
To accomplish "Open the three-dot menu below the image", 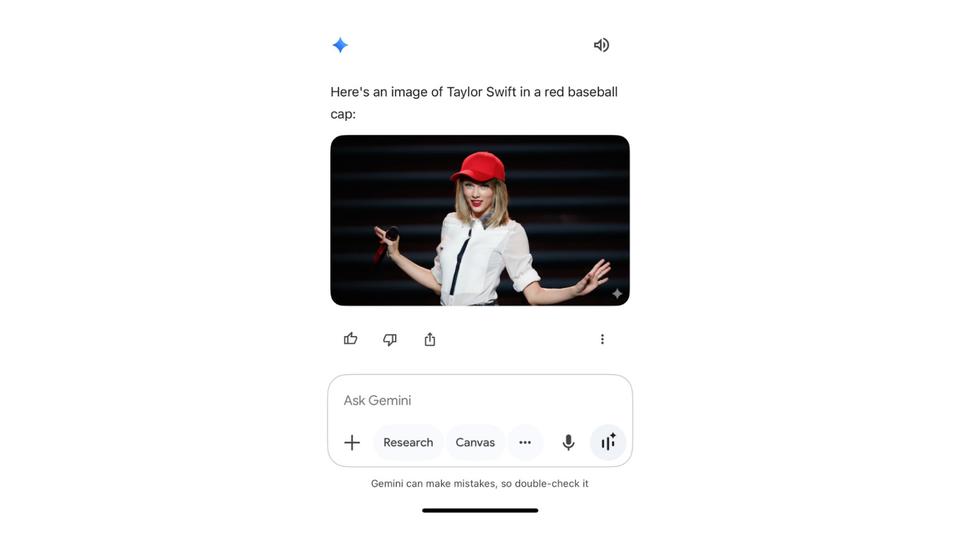I will [x=602, y=339].
